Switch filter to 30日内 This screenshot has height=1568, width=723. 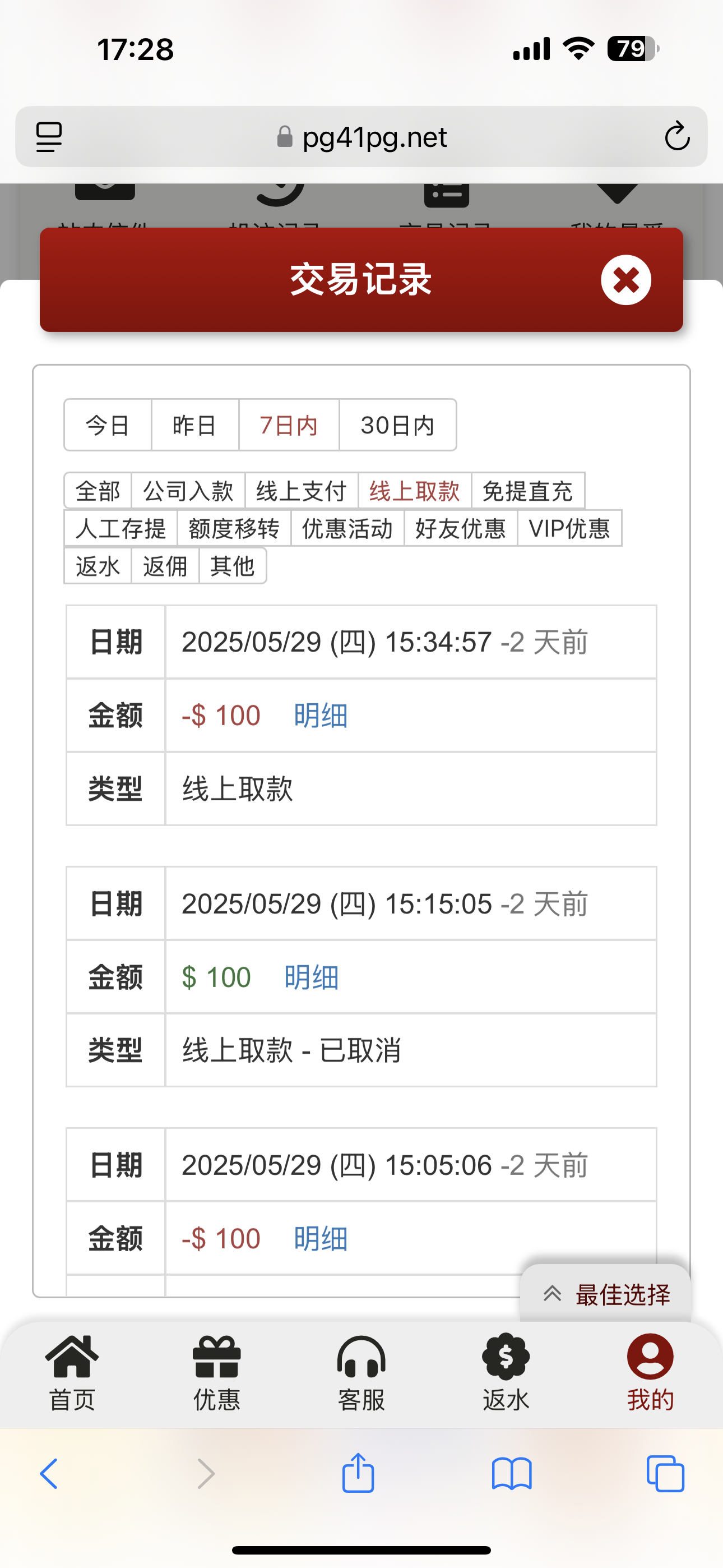(398, 426)
